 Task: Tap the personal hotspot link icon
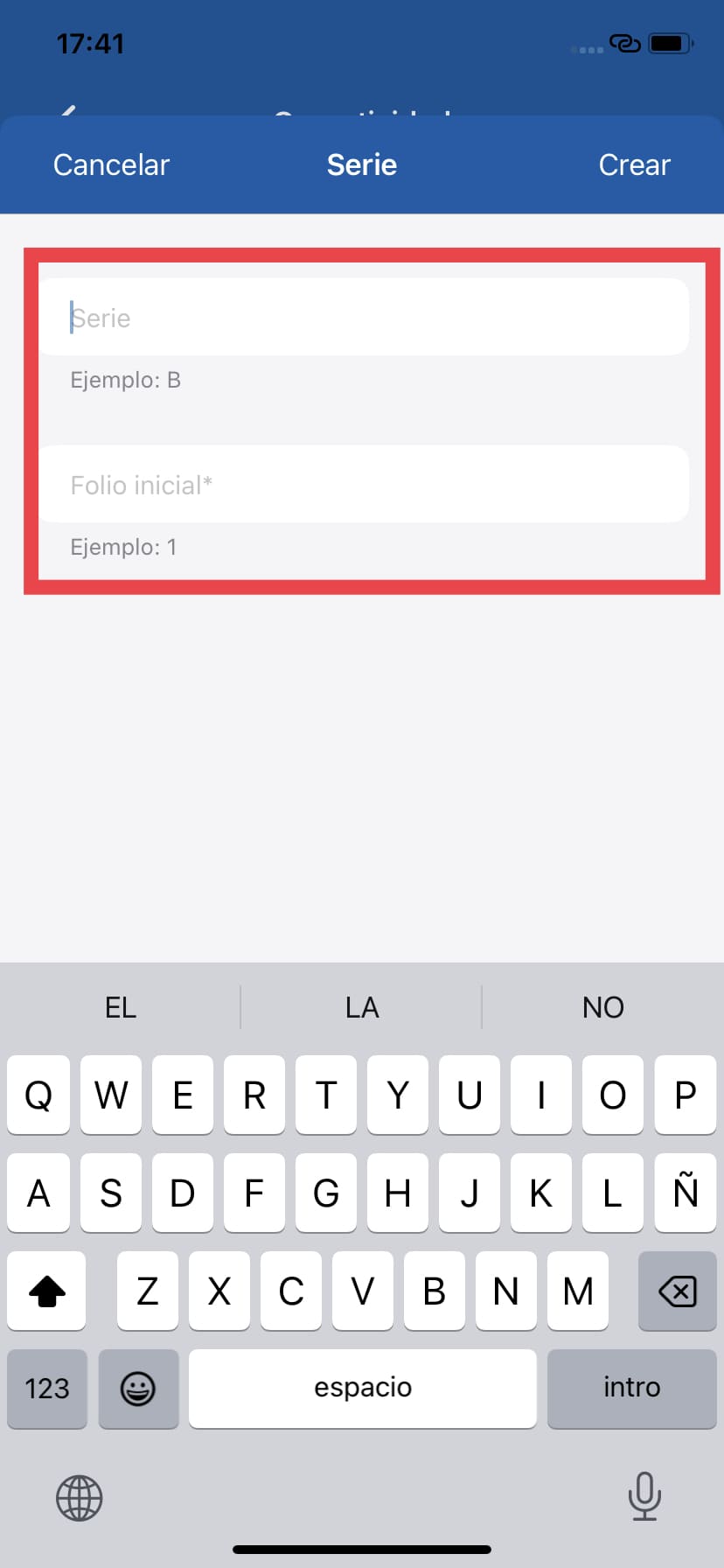623,44
